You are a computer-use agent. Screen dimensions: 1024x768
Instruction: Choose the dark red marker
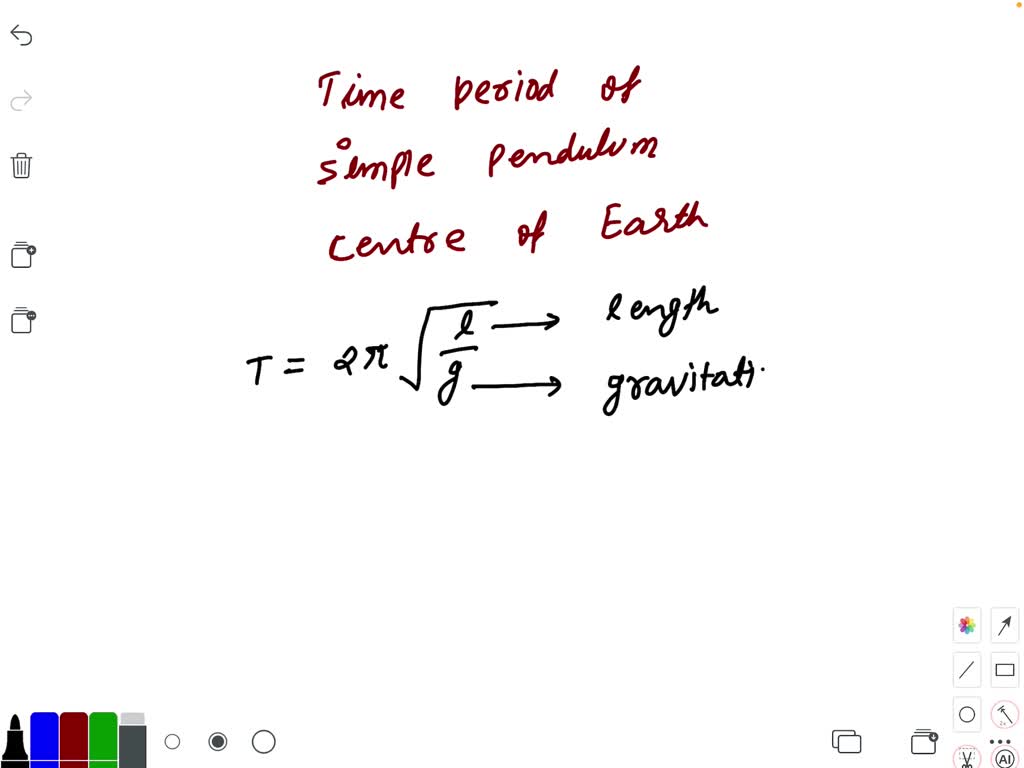tap(74, 740)
